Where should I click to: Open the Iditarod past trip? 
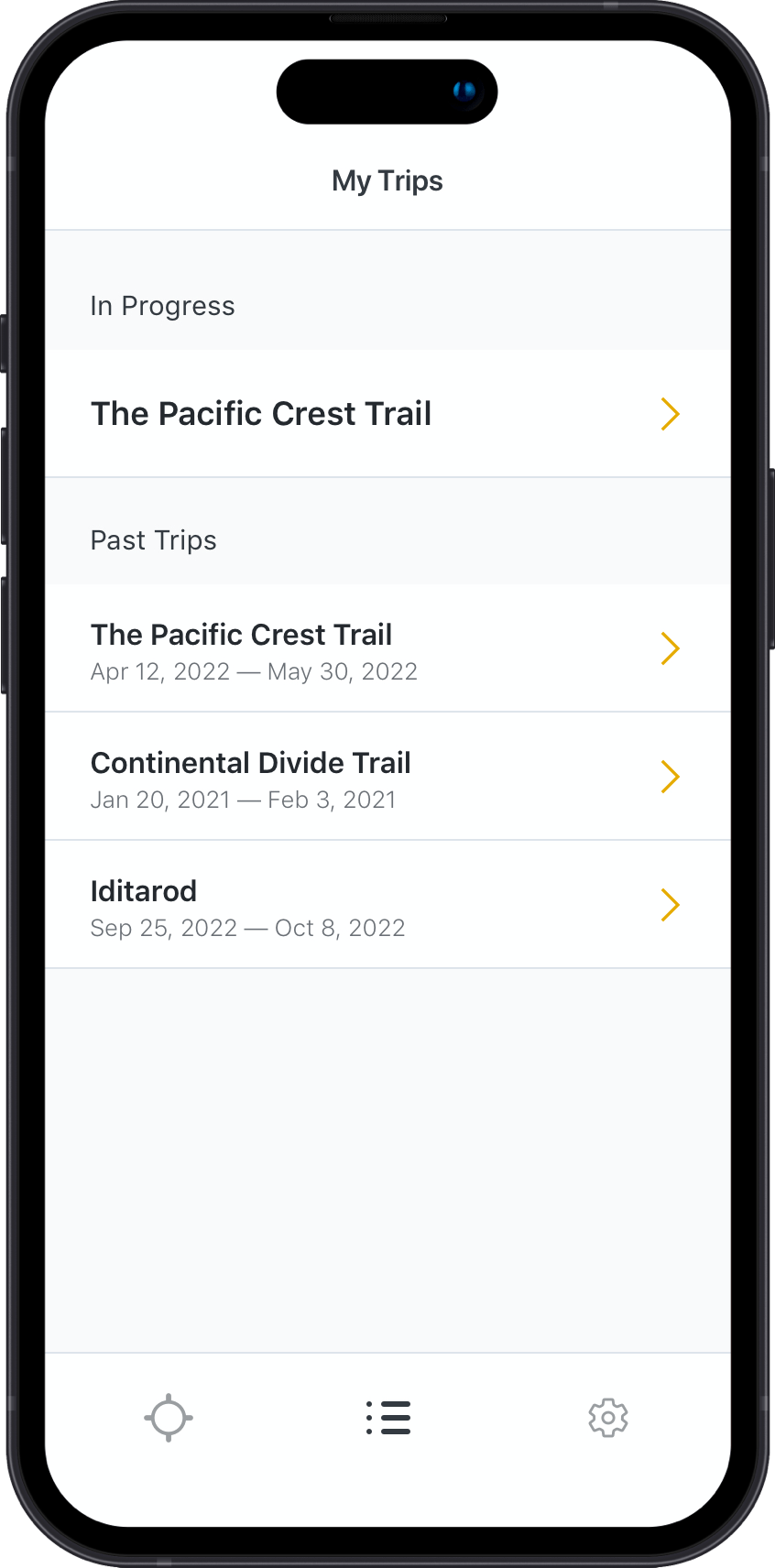click(x=387, y=907)
